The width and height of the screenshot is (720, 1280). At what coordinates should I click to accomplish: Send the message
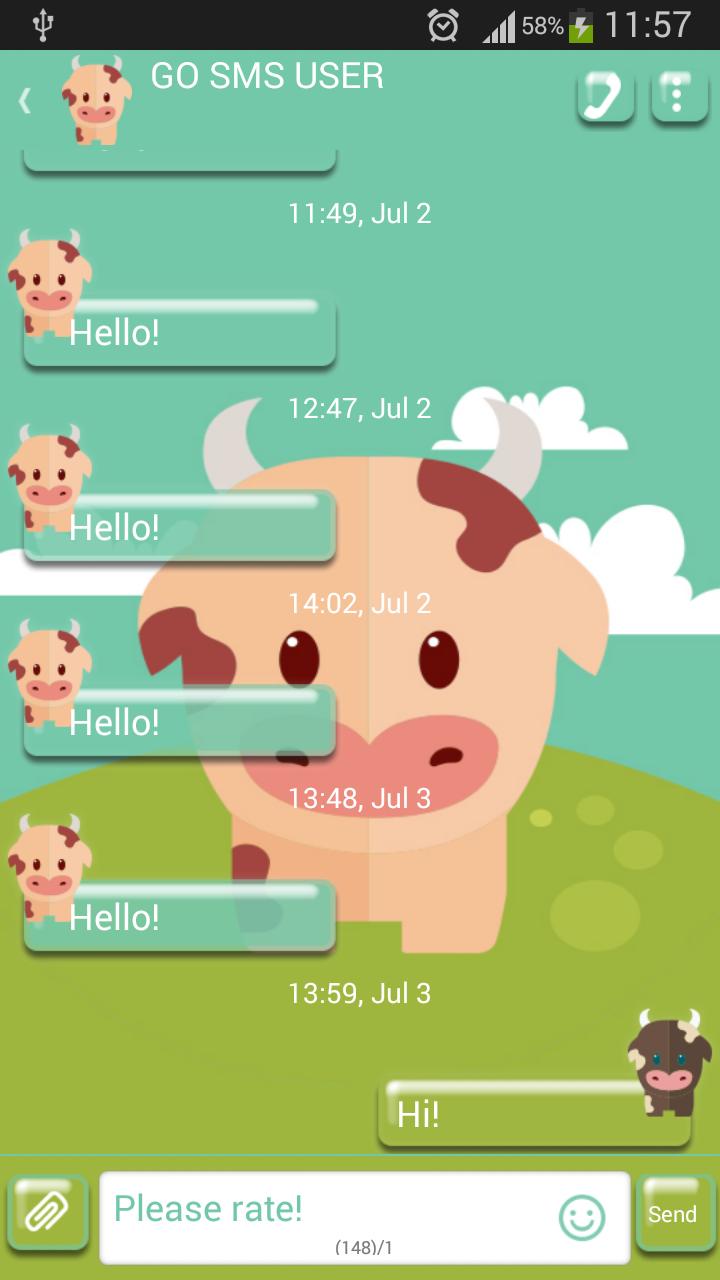[x=675, y=1213]
